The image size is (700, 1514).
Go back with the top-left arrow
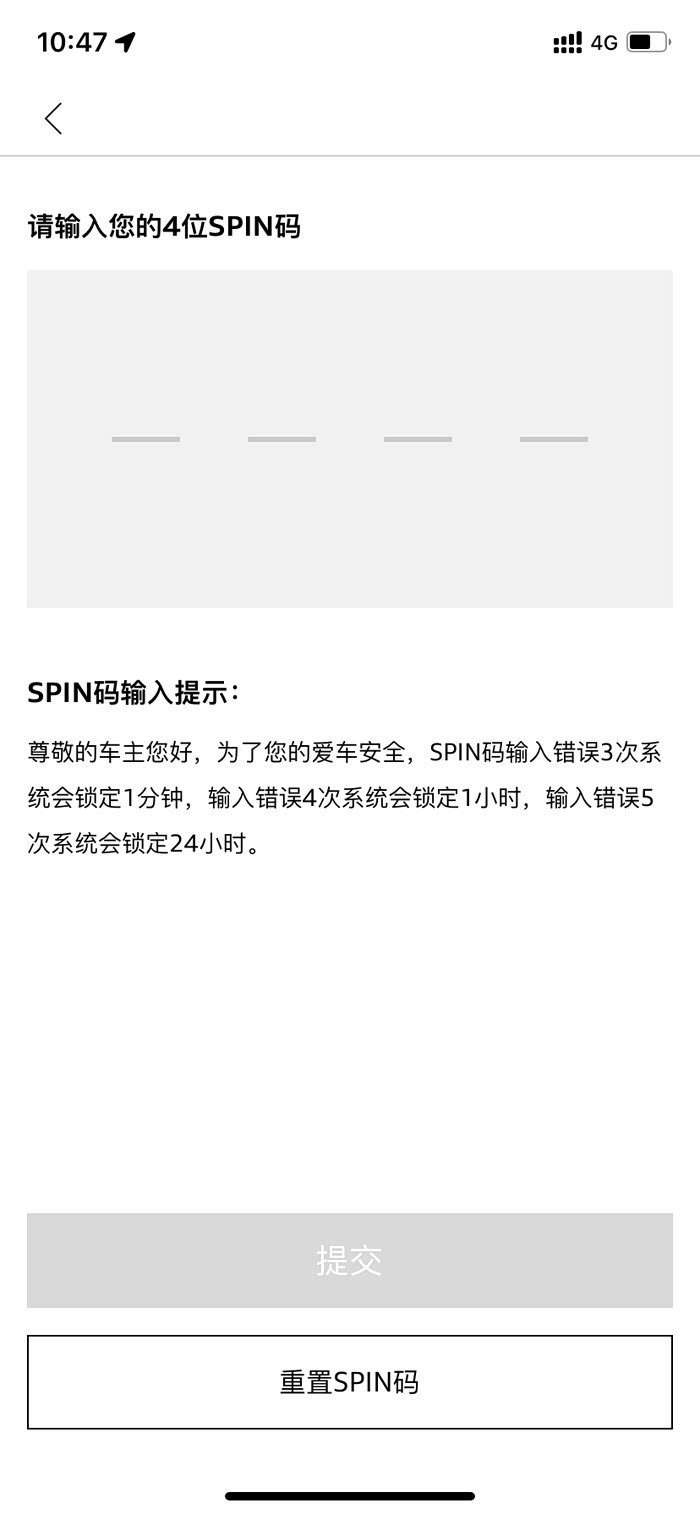[x=54, y=118]
